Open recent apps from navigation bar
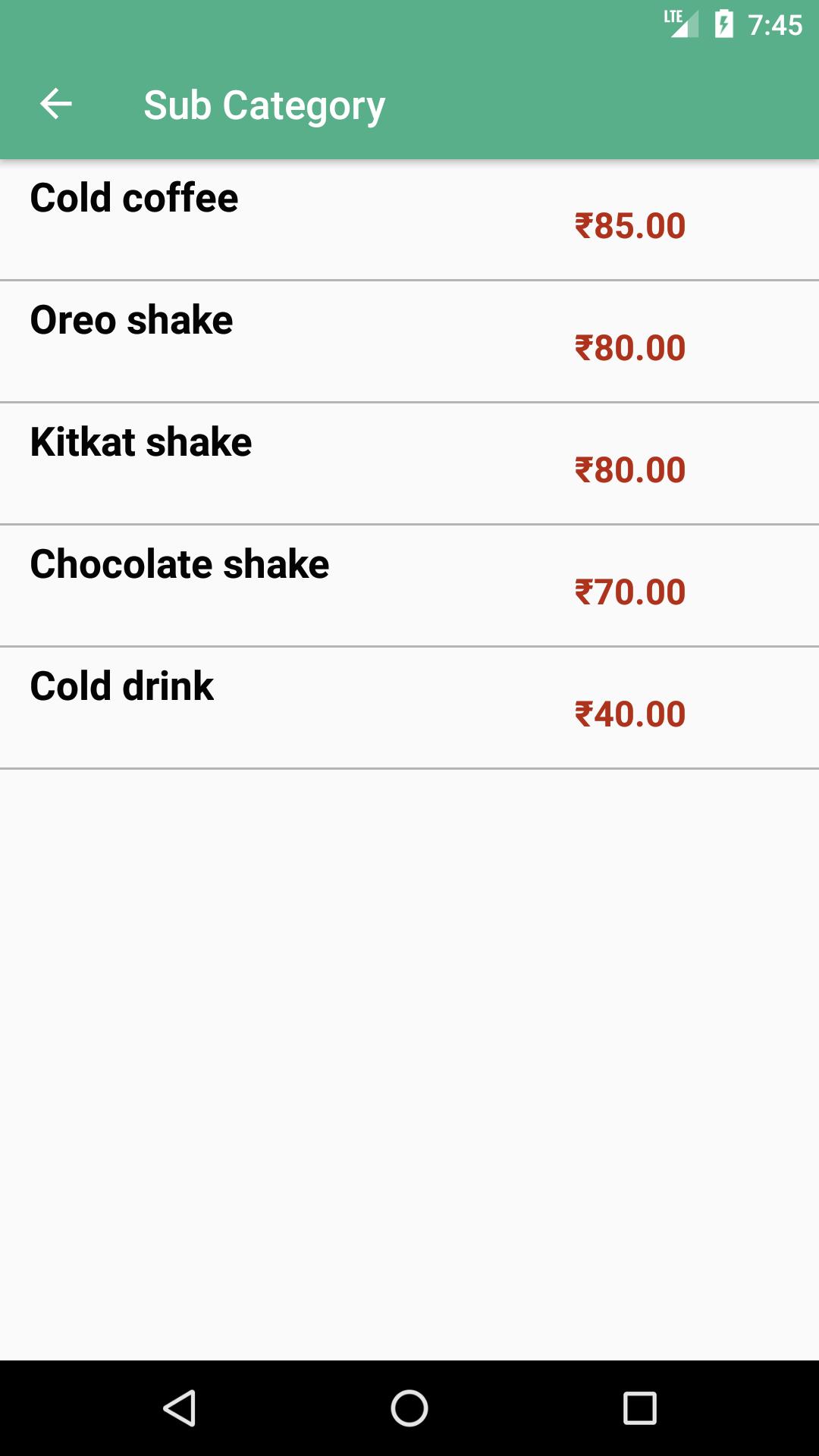The height and width of the screenshot is (1456, 819). pos(639,1408)
